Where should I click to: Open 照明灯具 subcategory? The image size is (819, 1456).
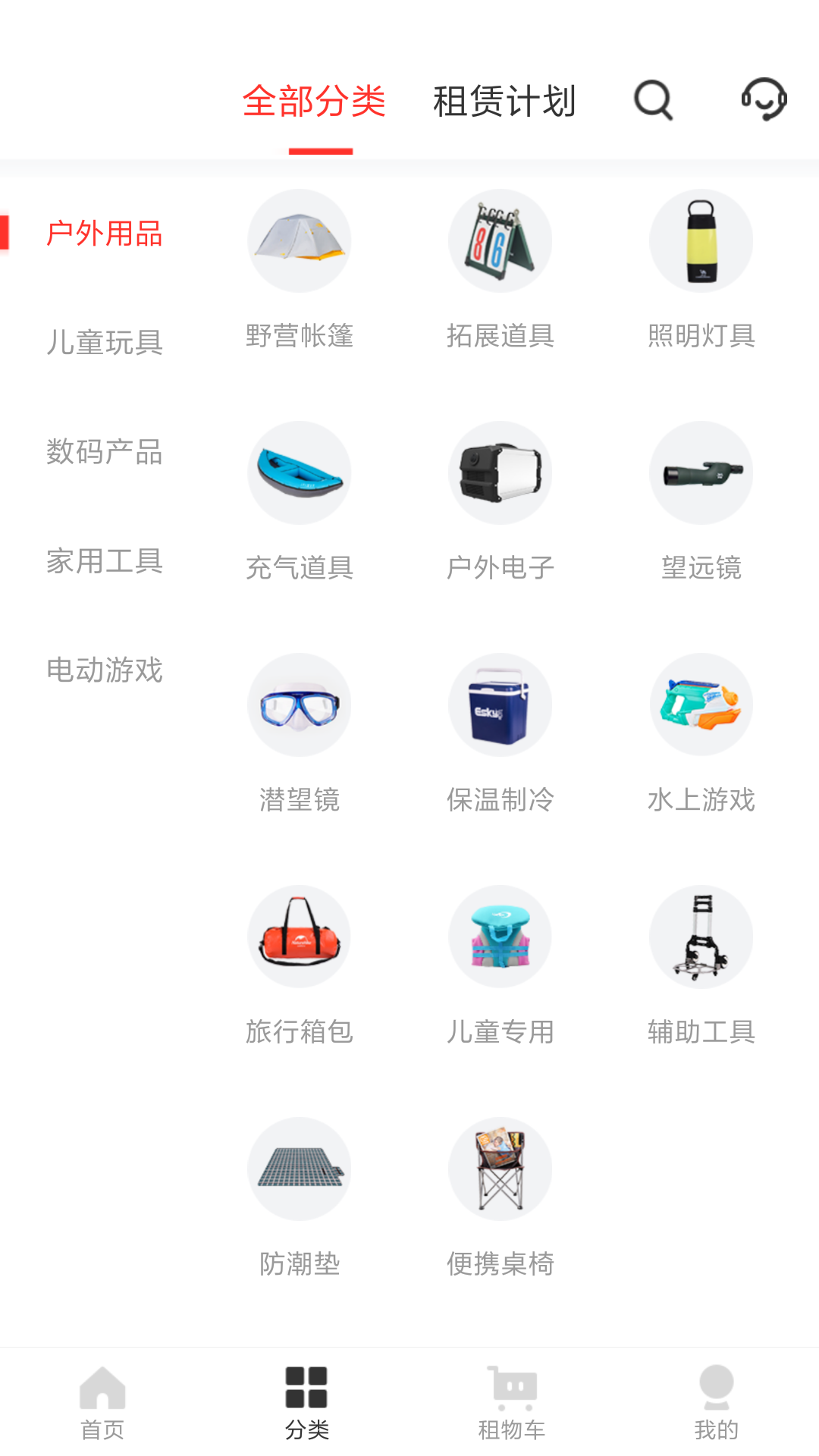[701, 270]
